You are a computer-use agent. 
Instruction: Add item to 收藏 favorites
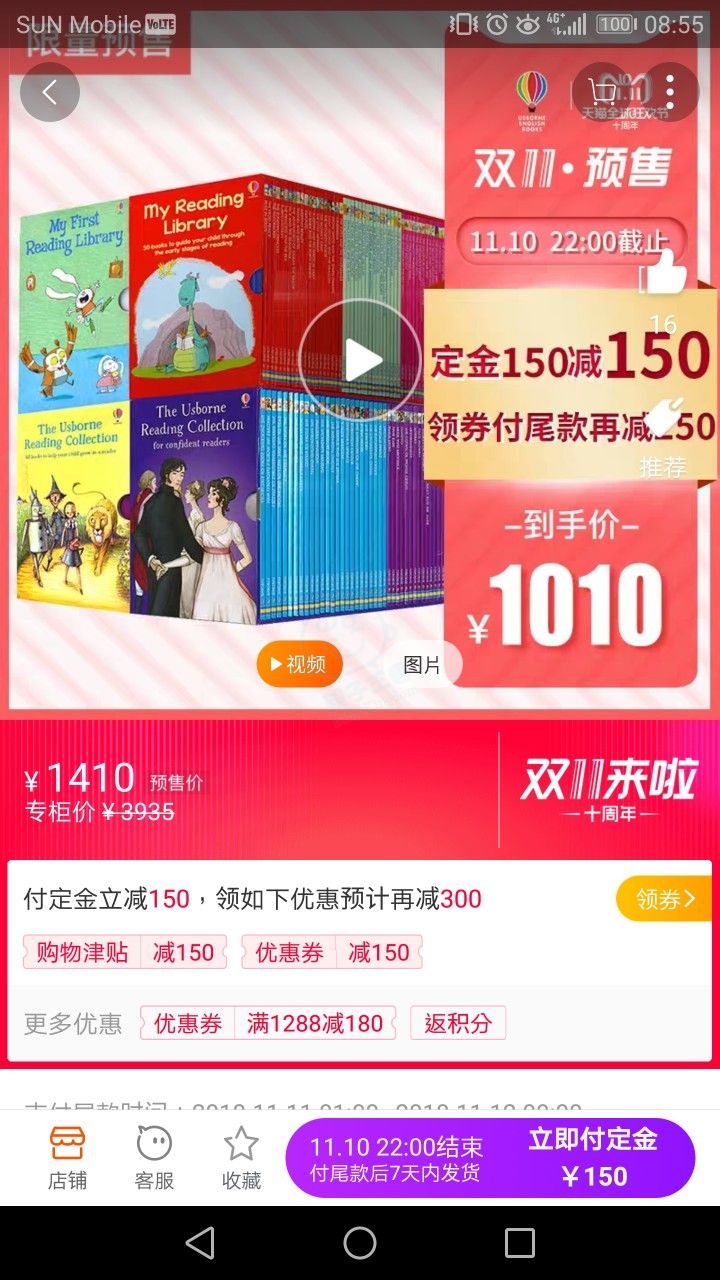(x=241, y=1157)
